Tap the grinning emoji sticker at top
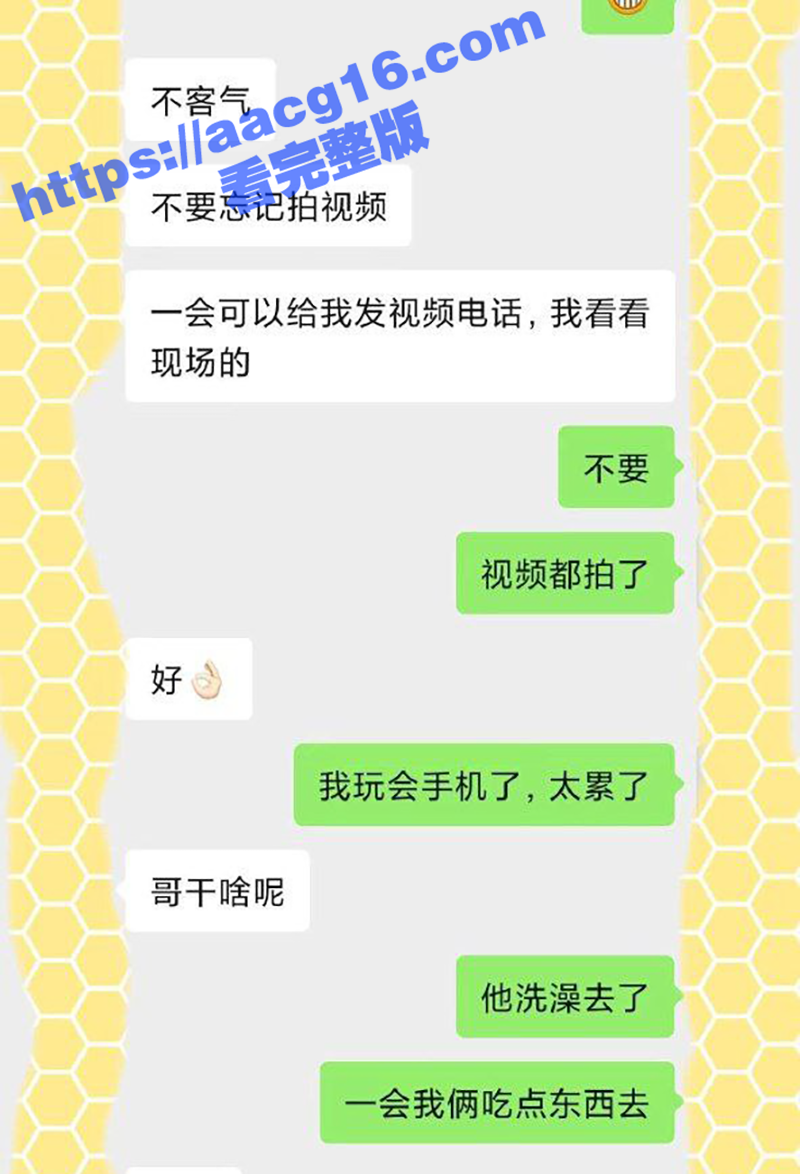Screen dimensions: 800x1174 [x=624, y=8]
